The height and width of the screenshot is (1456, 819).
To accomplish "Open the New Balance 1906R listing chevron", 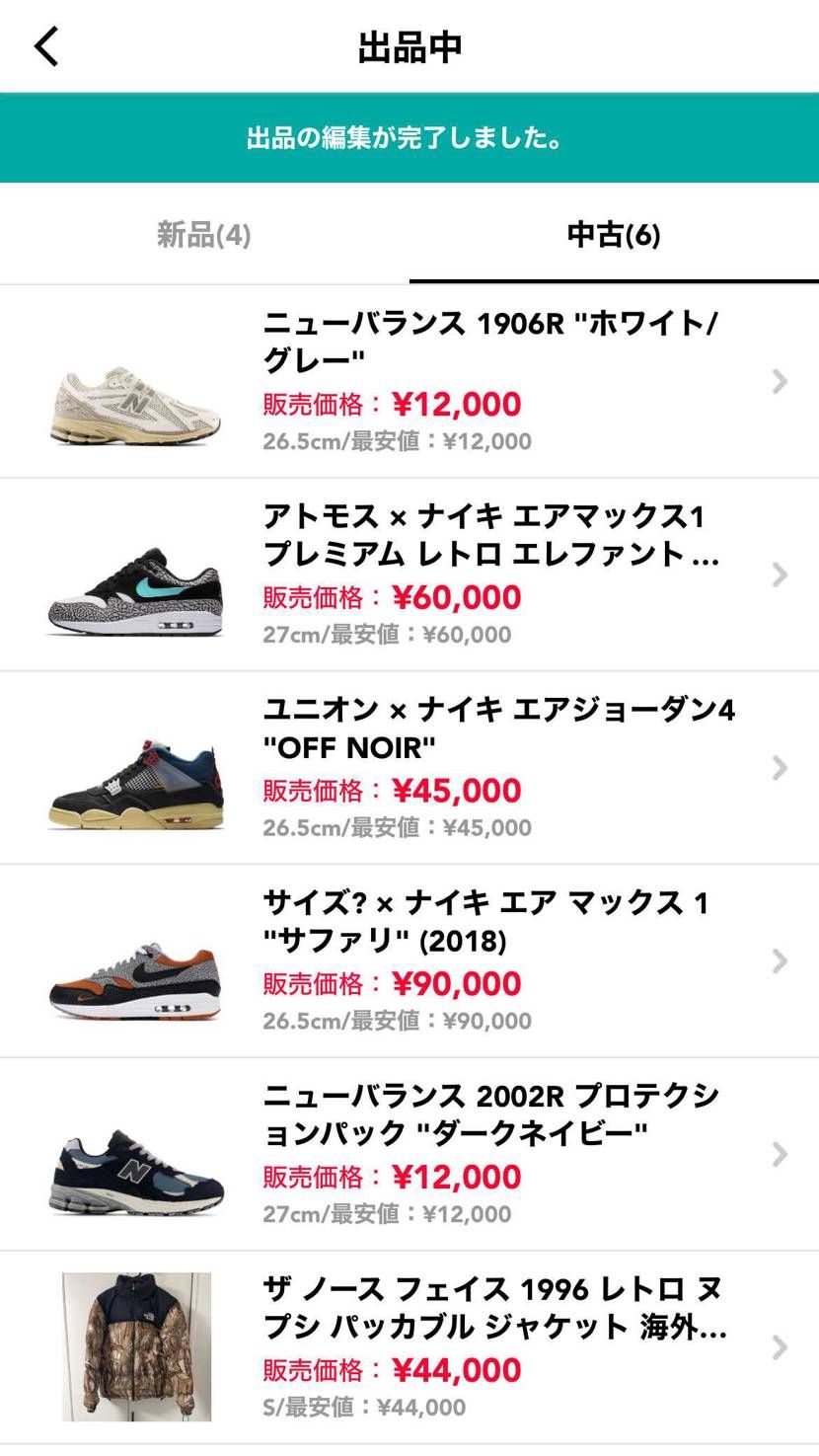I will [x=781, y=380].
